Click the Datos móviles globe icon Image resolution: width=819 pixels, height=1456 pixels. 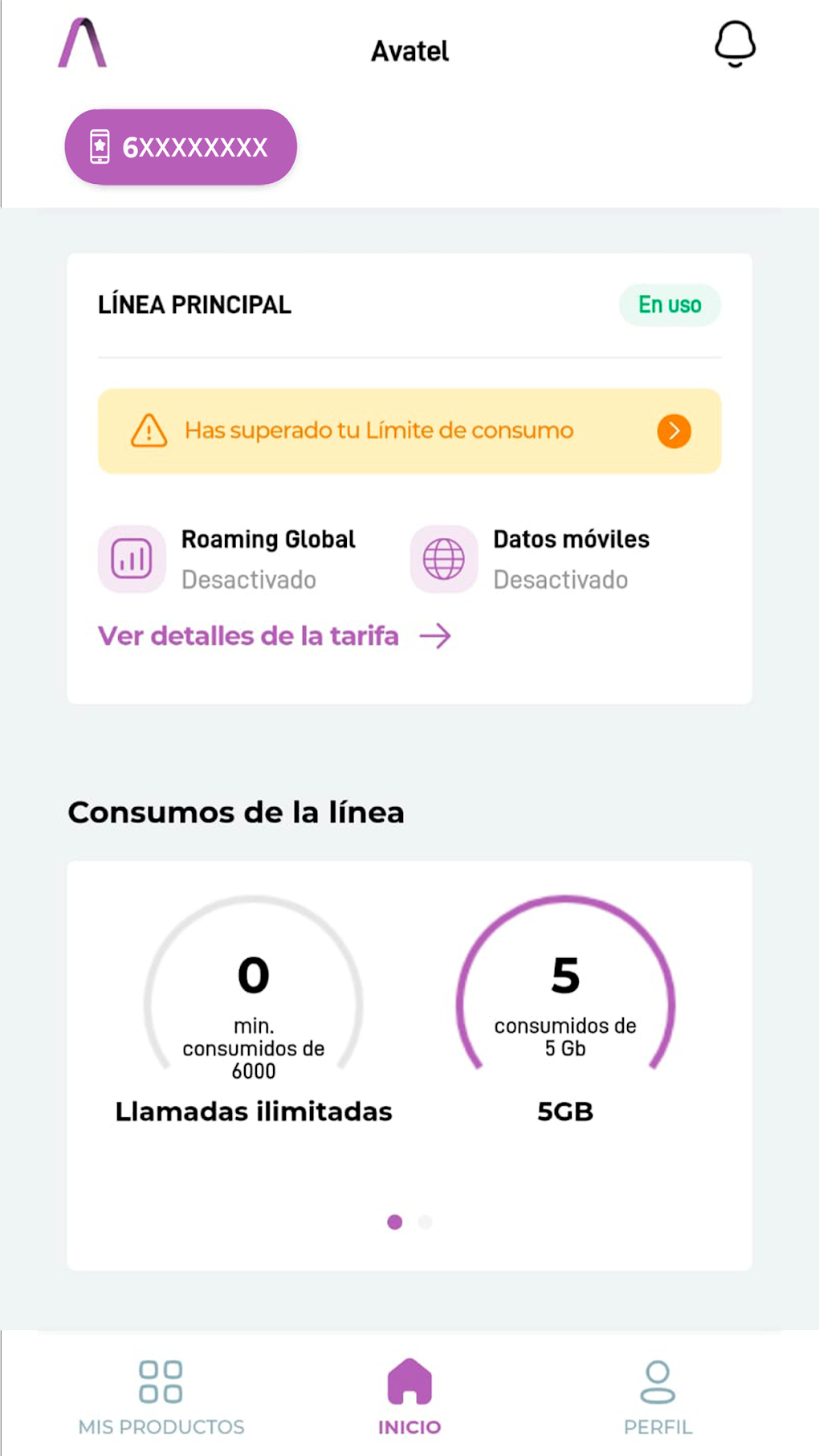[x=443, y=560]
